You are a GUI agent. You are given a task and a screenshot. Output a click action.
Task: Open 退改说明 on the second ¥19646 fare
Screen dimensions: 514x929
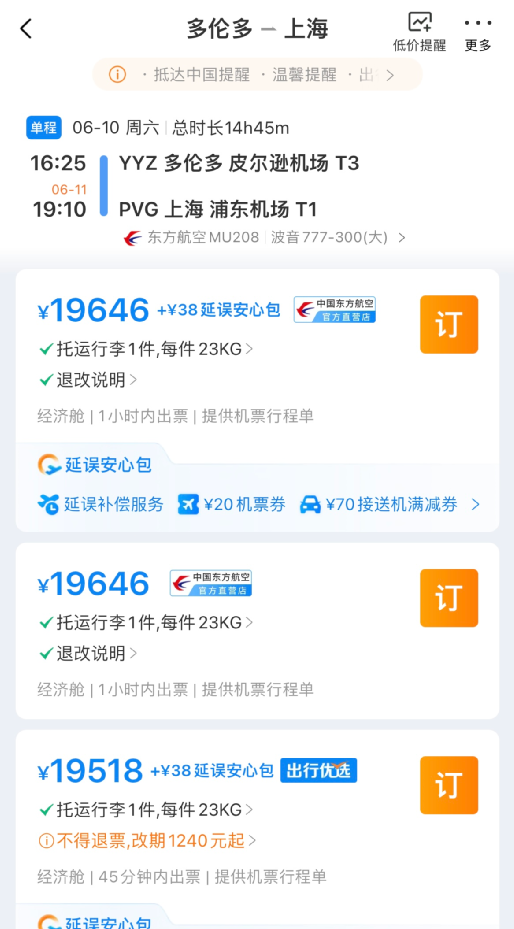88,653
